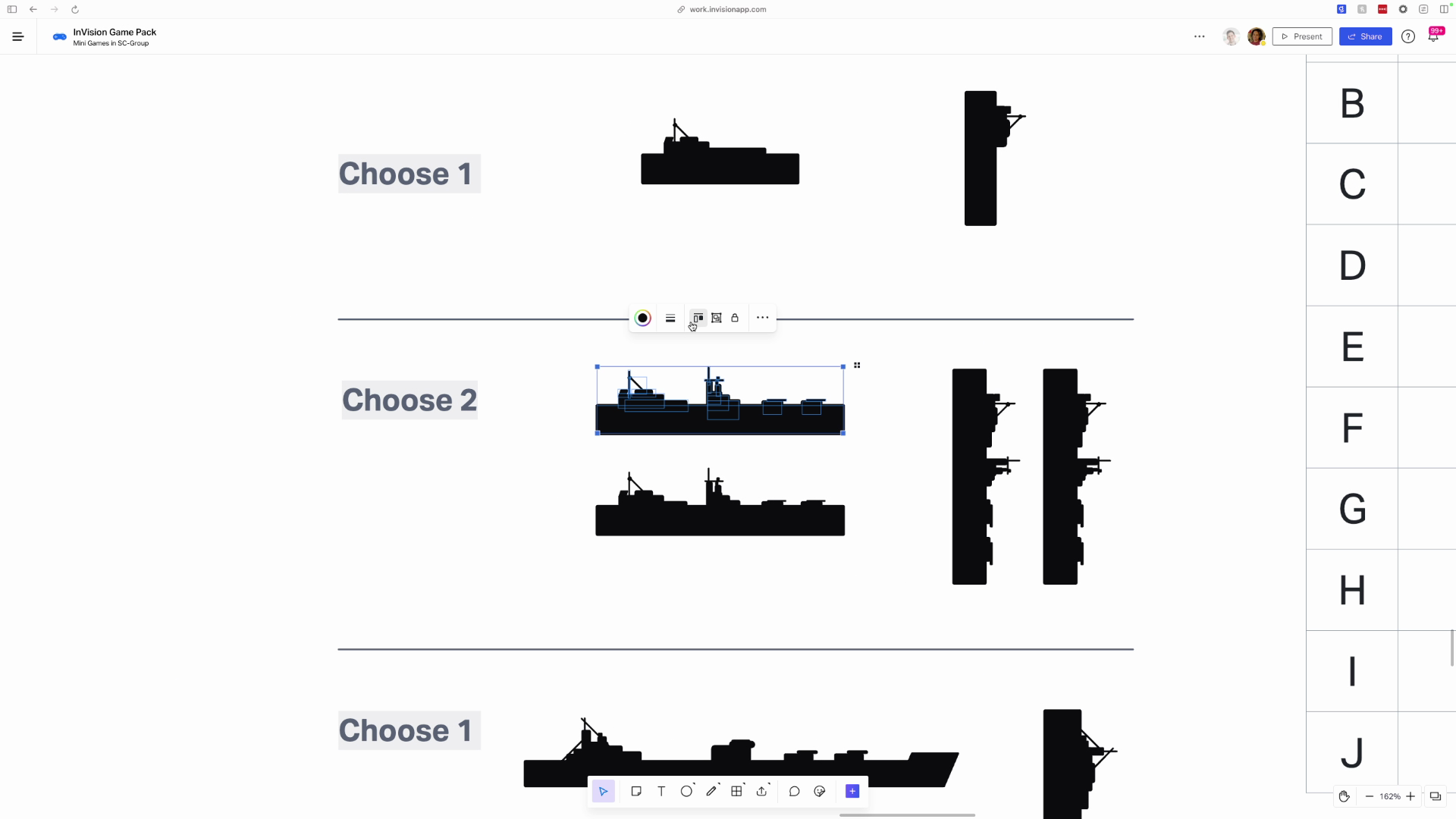The image size is (1456, 819).
Task: Open the notifications bell
Action: click(x=1433, y=36)
